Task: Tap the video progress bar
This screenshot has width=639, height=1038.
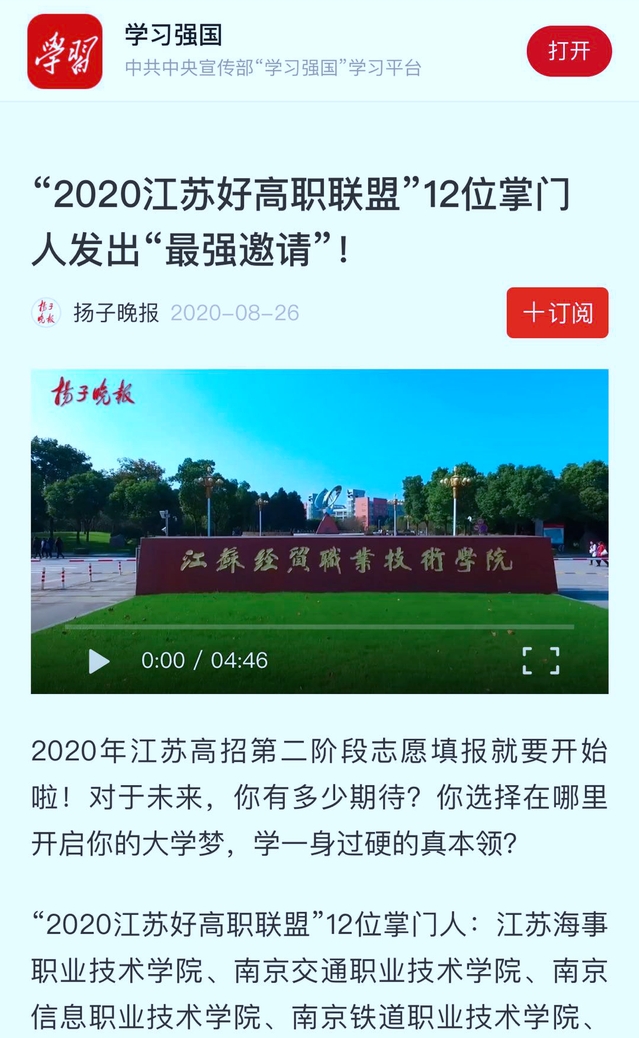Action: tap(320, 627)
